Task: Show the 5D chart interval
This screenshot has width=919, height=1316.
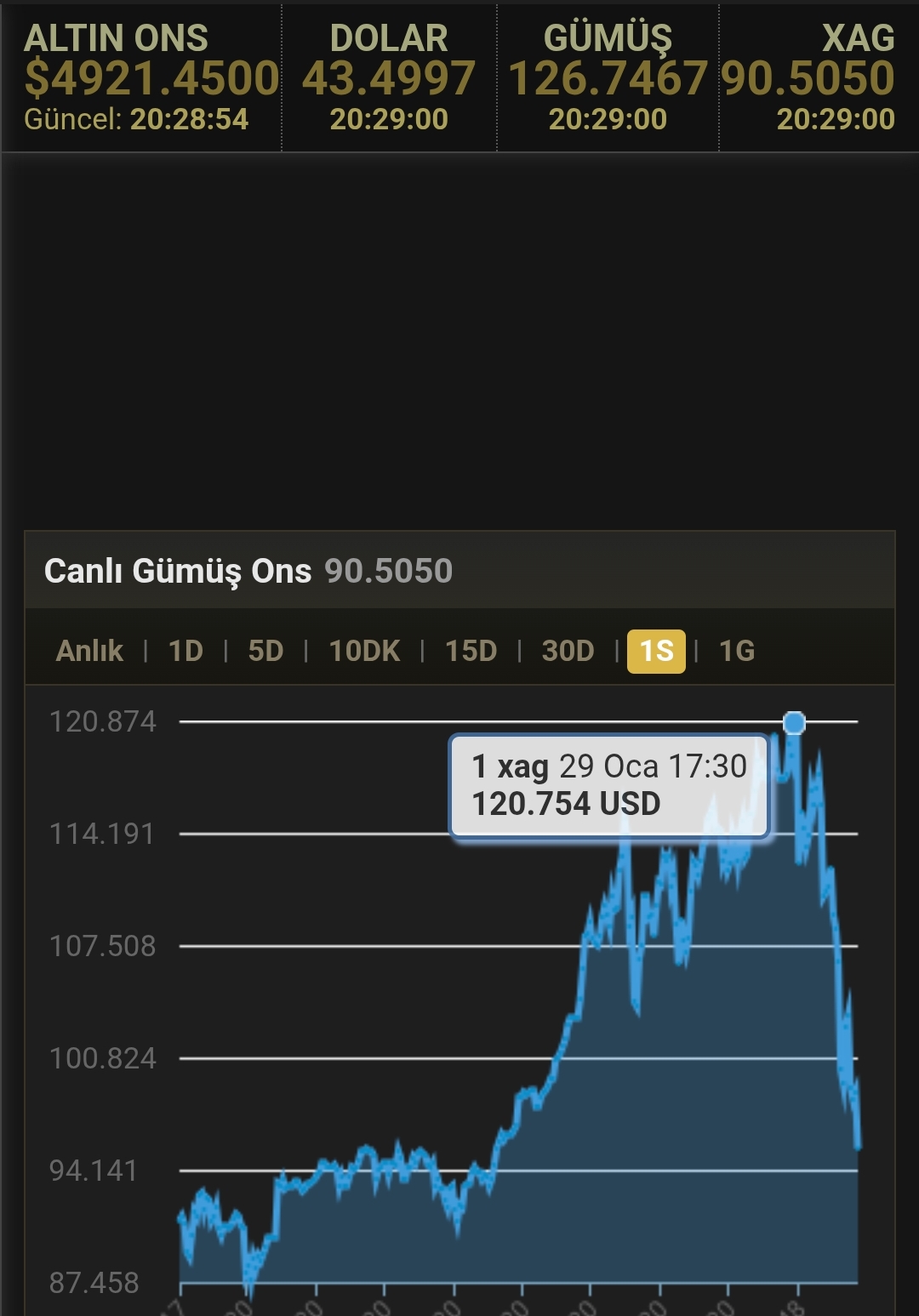Action: (265, 651)
